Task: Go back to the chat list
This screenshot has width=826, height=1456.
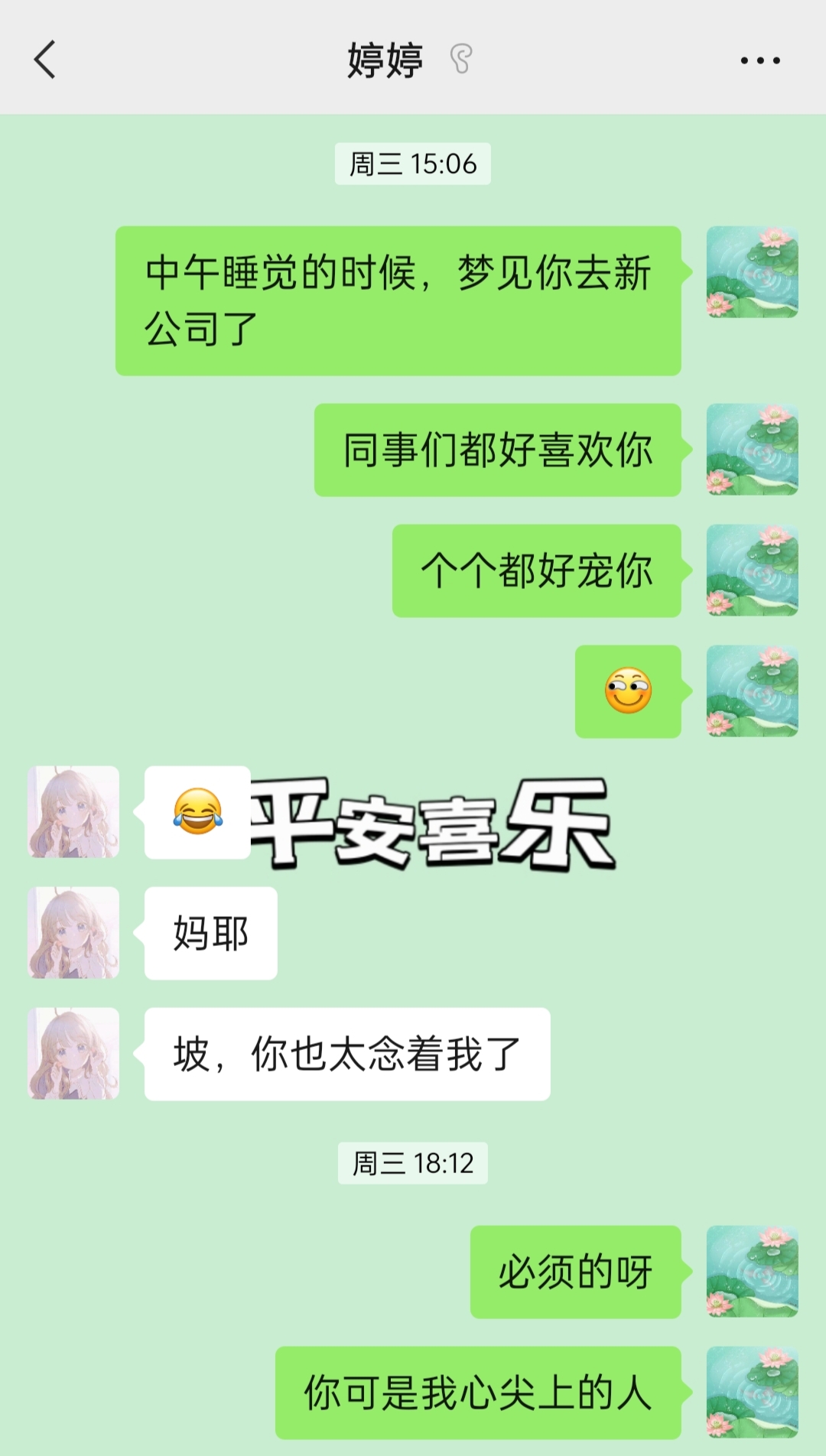Action: pyautogui.click(x=45, y=60)
